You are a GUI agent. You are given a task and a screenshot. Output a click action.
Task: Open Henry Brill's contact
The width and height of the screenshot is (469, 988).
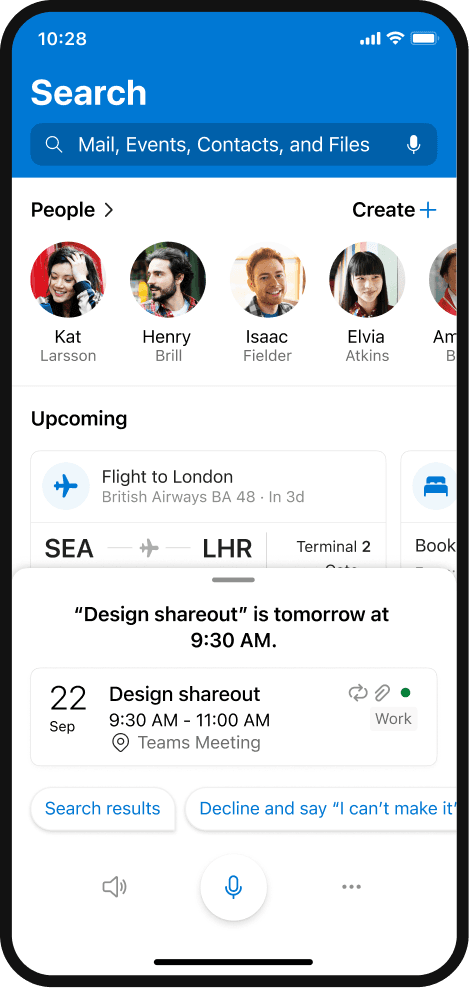[x=168, y=302]
